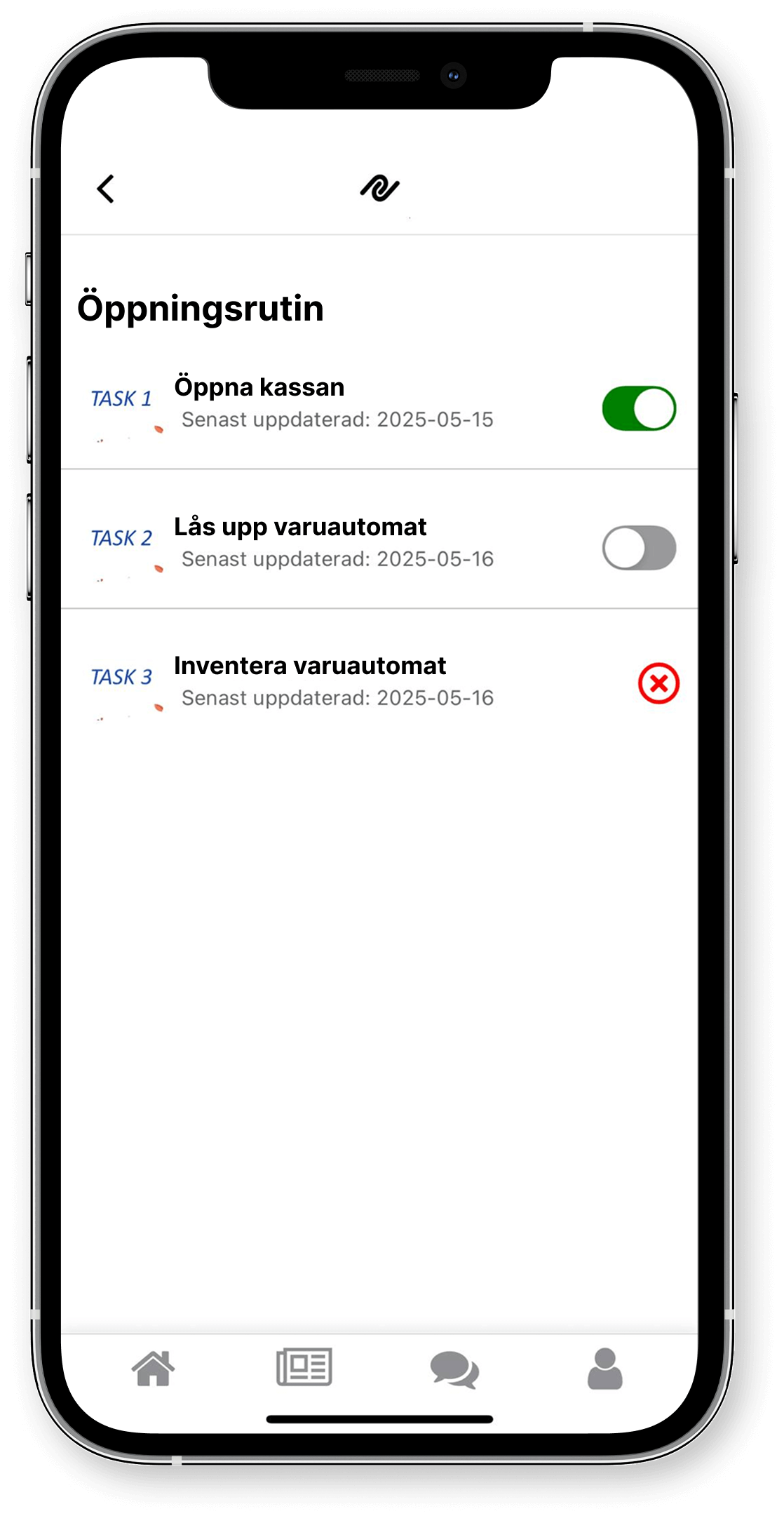Switch to the chat messages tab

click(455, 1369)
